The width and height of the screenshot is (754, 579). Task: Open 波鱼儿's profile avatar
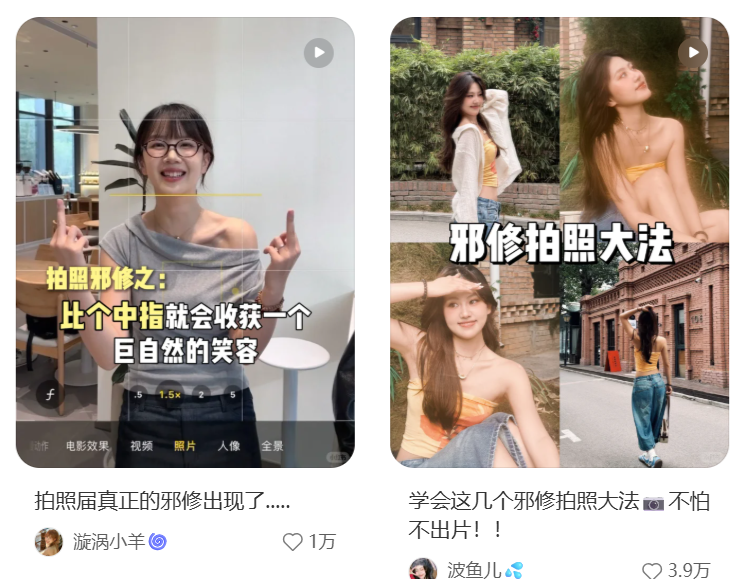click(423, 570)
